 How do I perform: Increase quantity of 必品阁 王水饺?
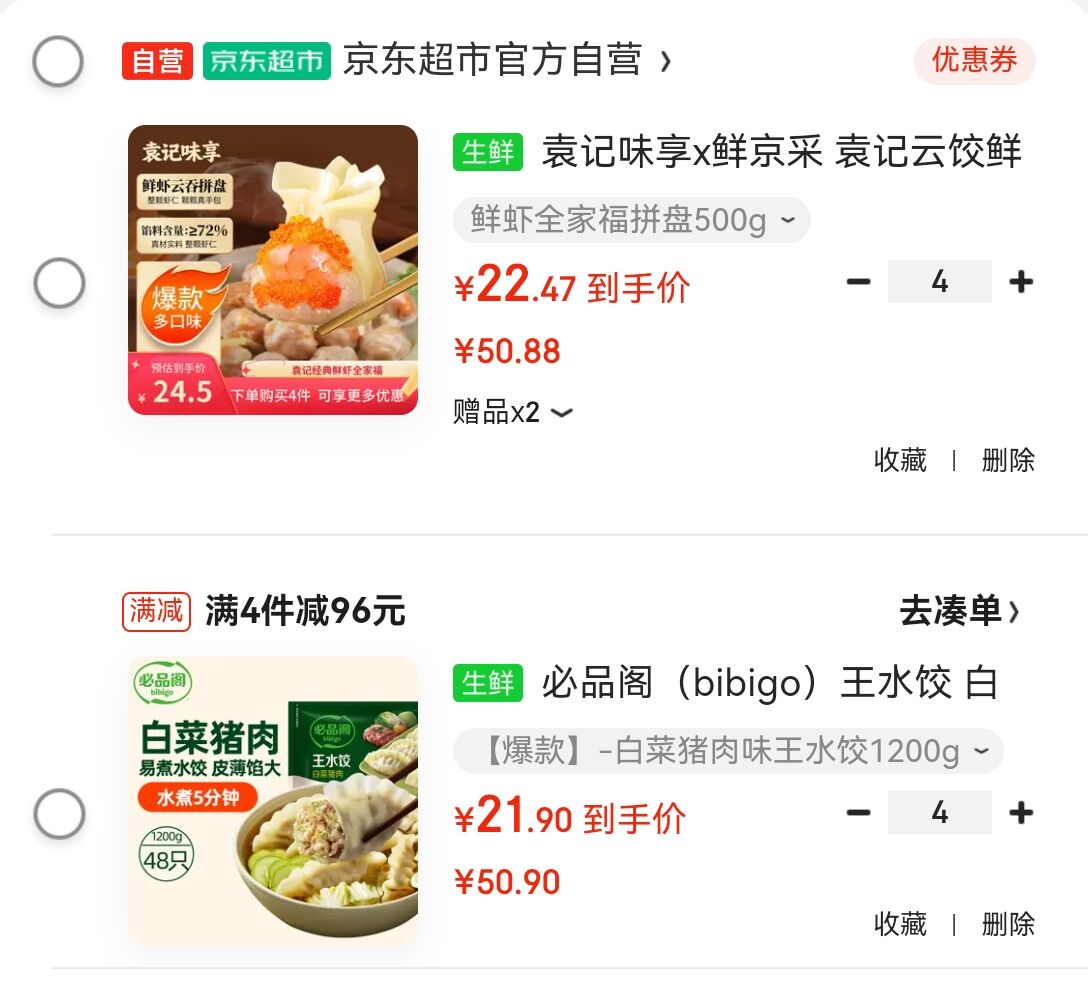pyautogui.click(x=1021, y=813)
